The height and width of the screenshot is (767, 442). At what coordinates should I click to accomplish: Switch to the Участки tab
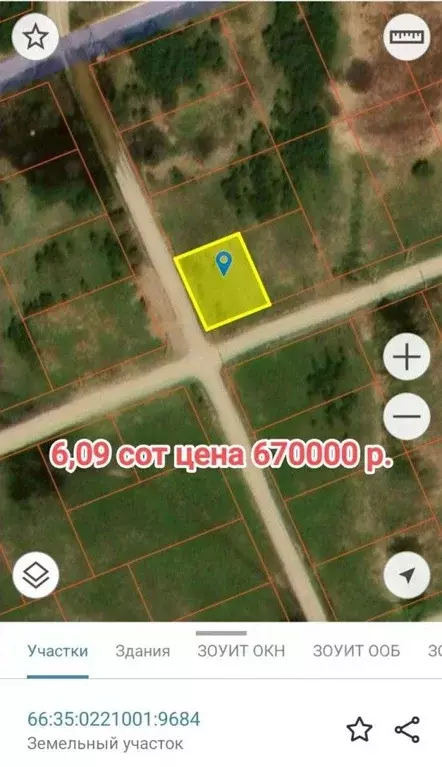click(x=58, y=651)
